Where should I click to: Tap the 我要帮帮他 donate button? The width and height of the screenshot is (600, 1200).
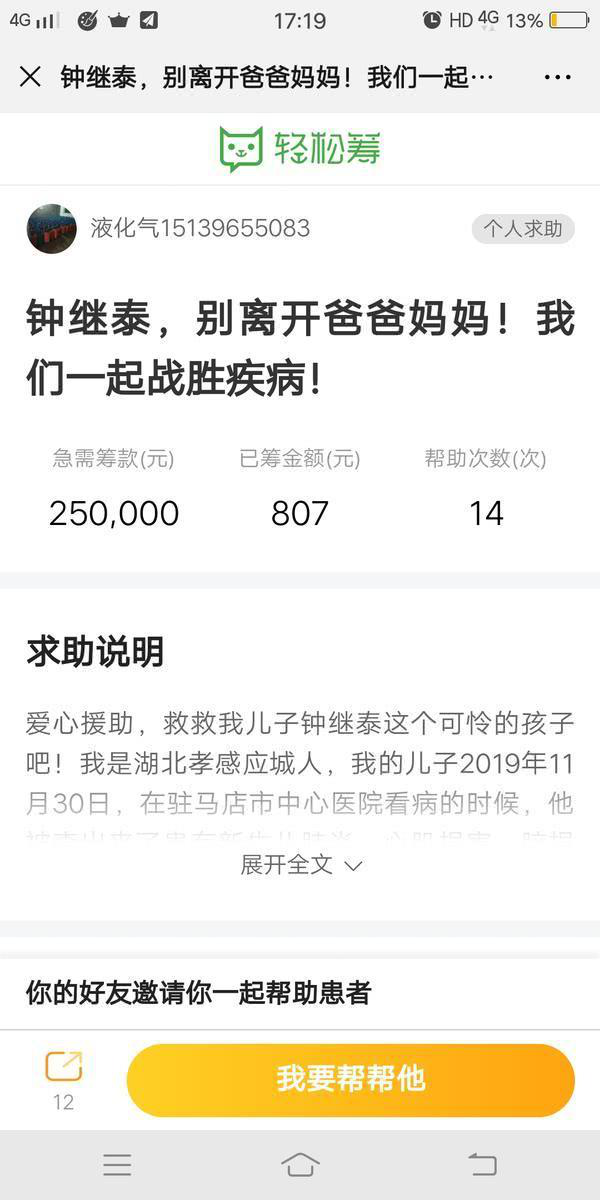[350, 1080]
